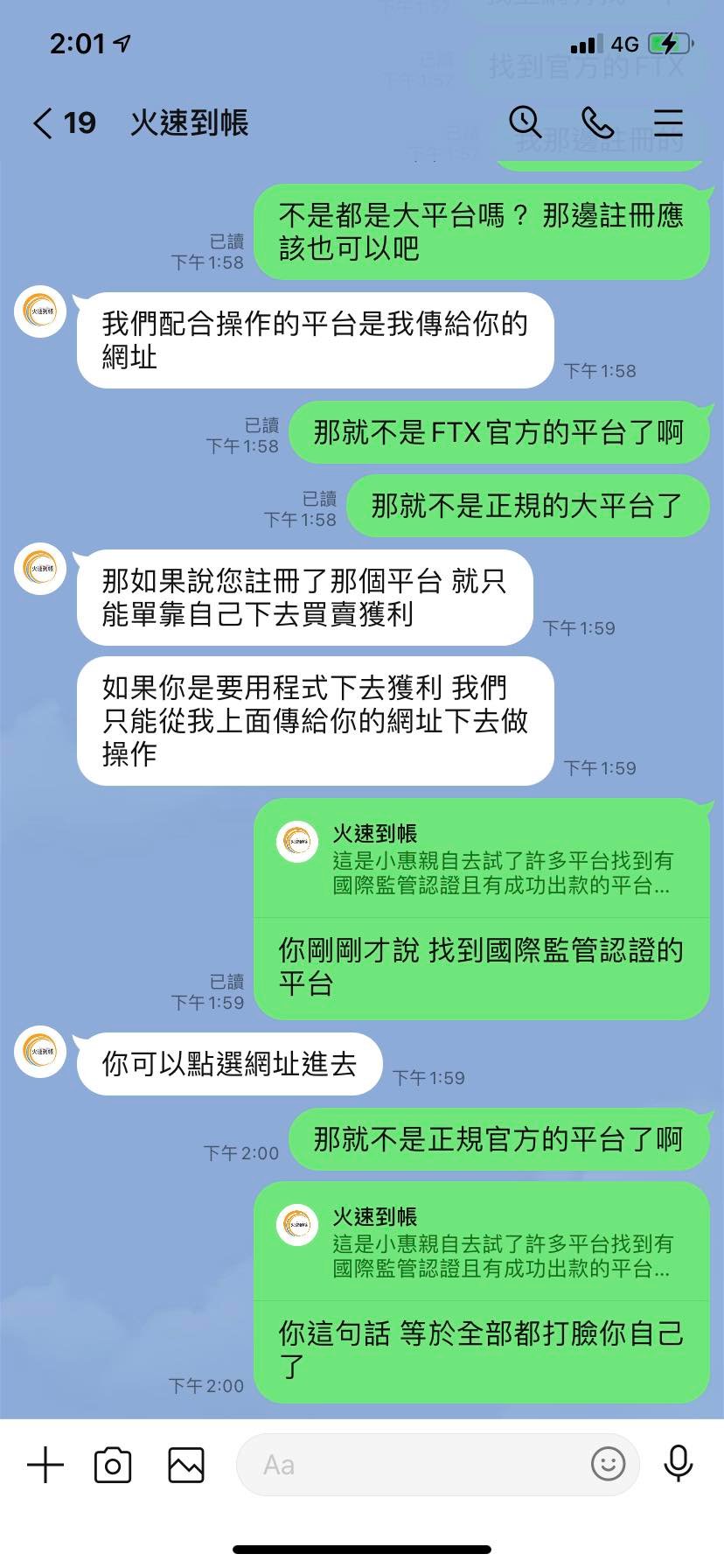
Task: Record a voice message with the microphone
Action: 679,1464
